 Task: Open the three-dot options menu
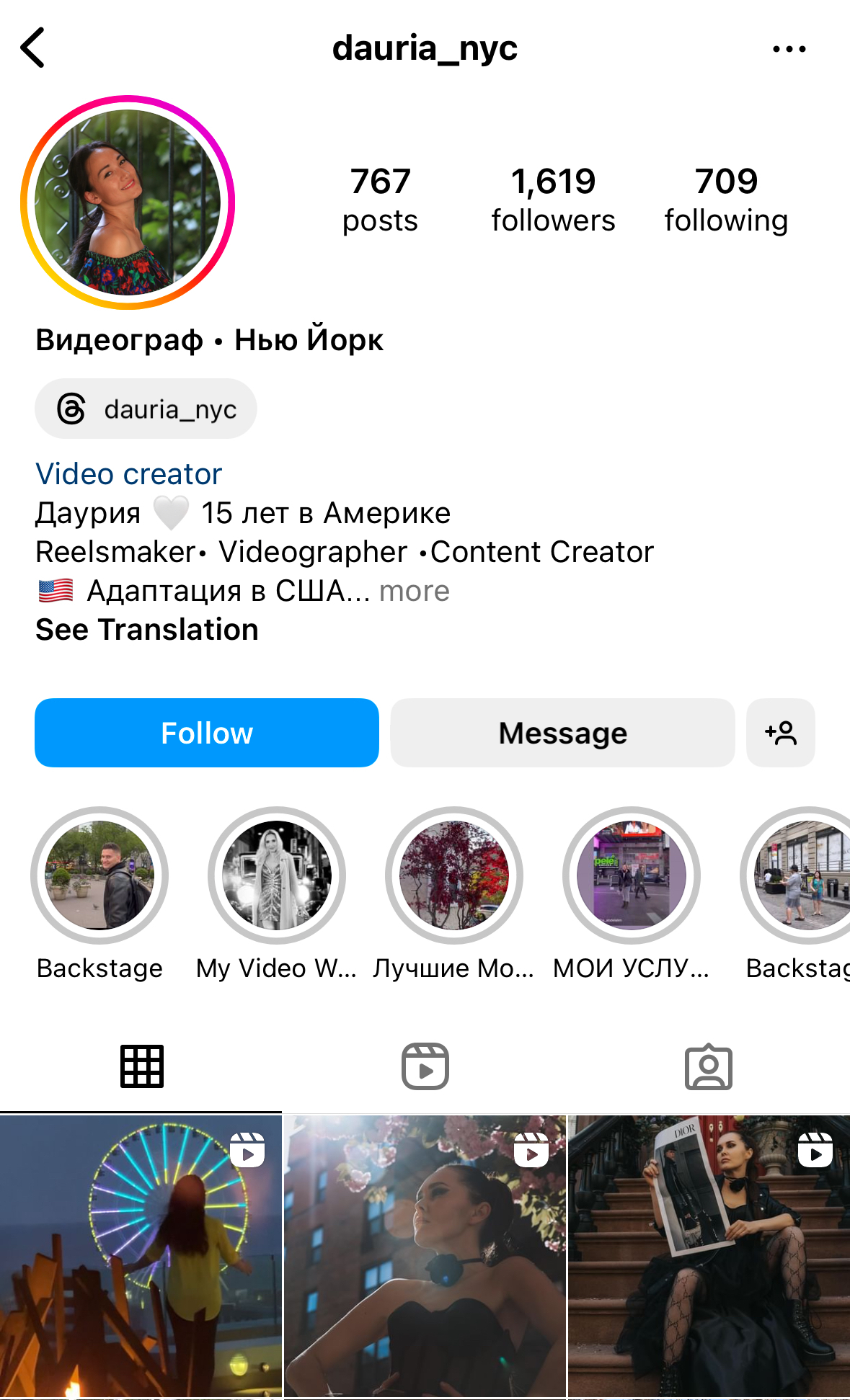click(789, 49)
